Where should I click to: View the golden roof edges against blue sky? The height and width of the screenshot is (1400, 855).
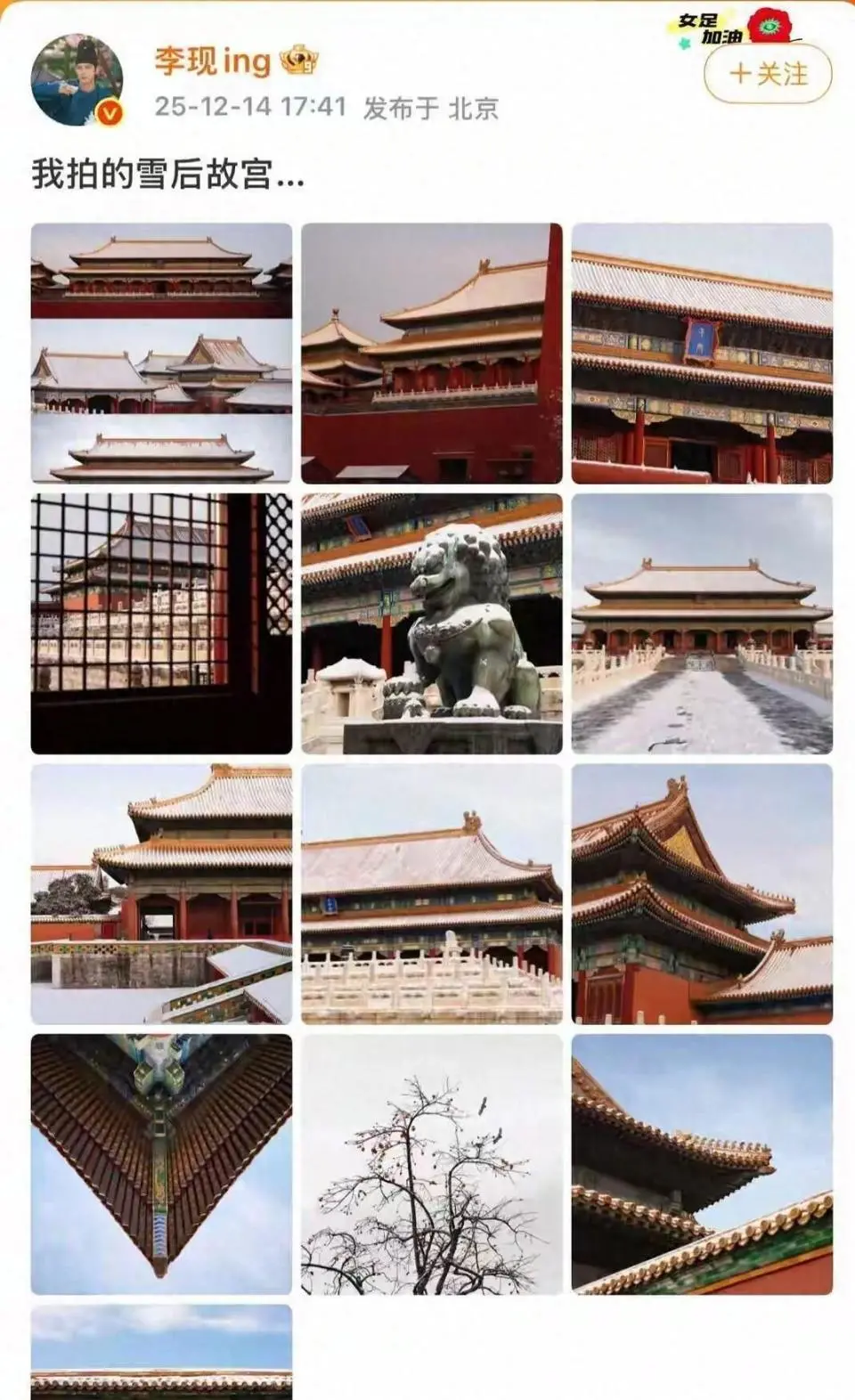[702, 1164]
